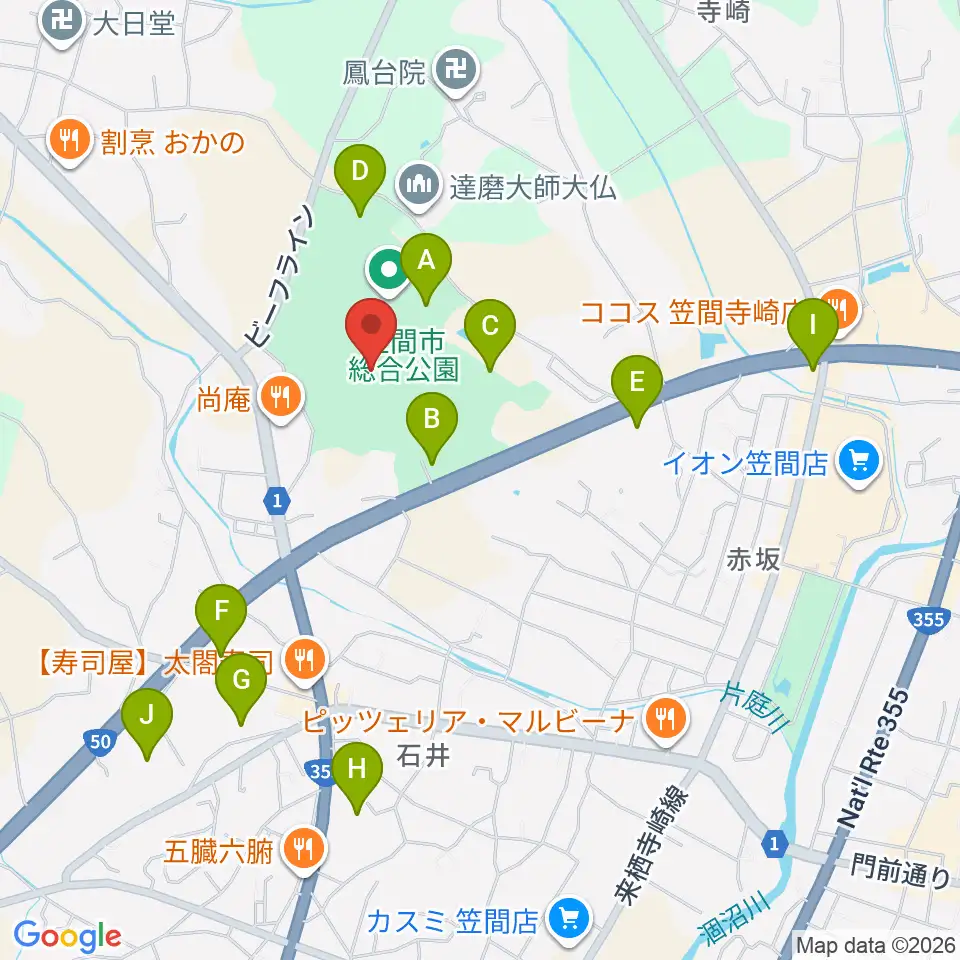Open the イオン笠間店 shopping pin

(859, 463)
